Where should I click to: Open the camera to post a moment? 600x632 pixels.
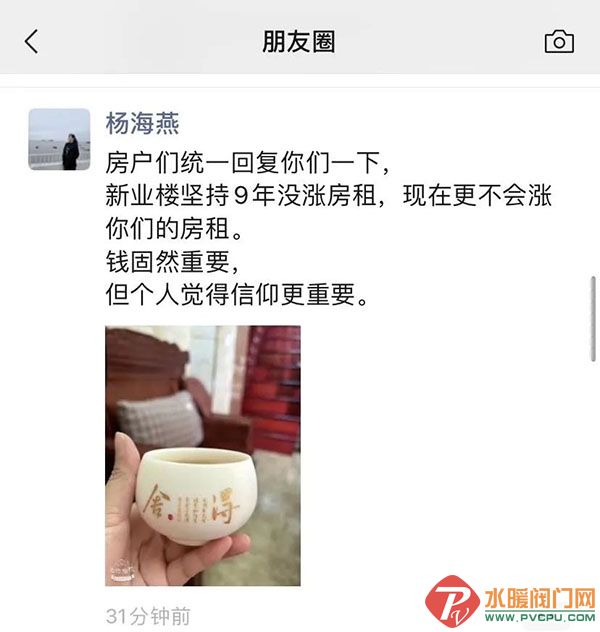tap(558, 41)
